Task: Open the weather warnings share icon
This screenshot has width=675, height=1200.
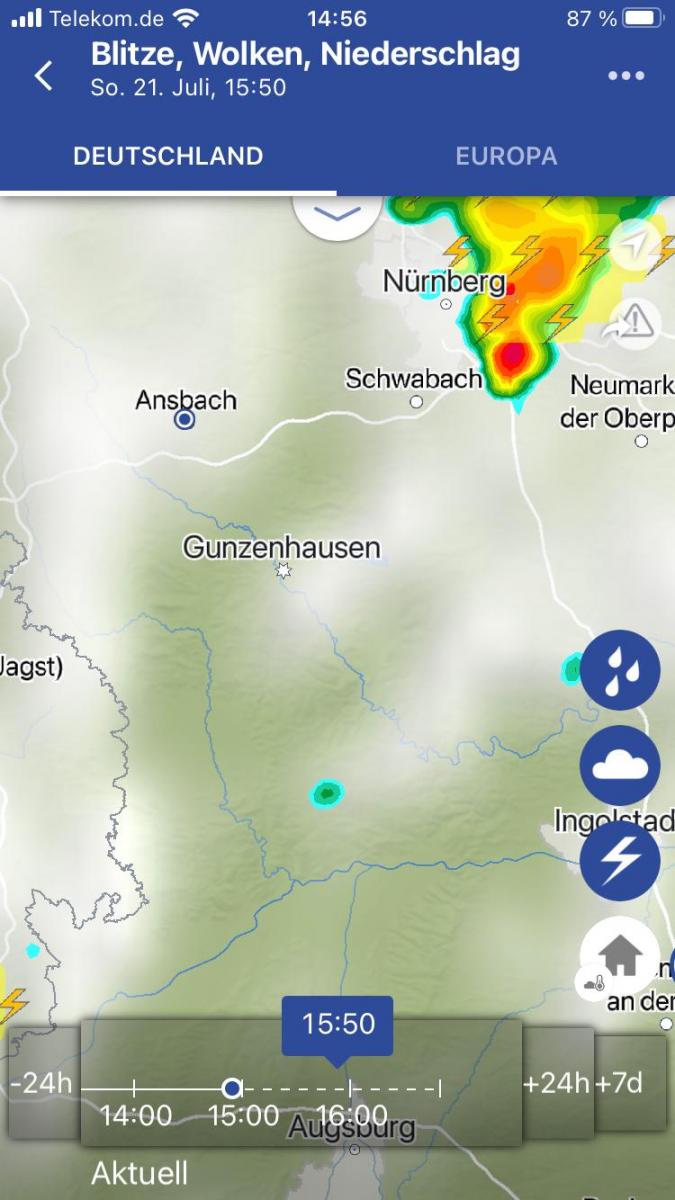Action: 634,321
